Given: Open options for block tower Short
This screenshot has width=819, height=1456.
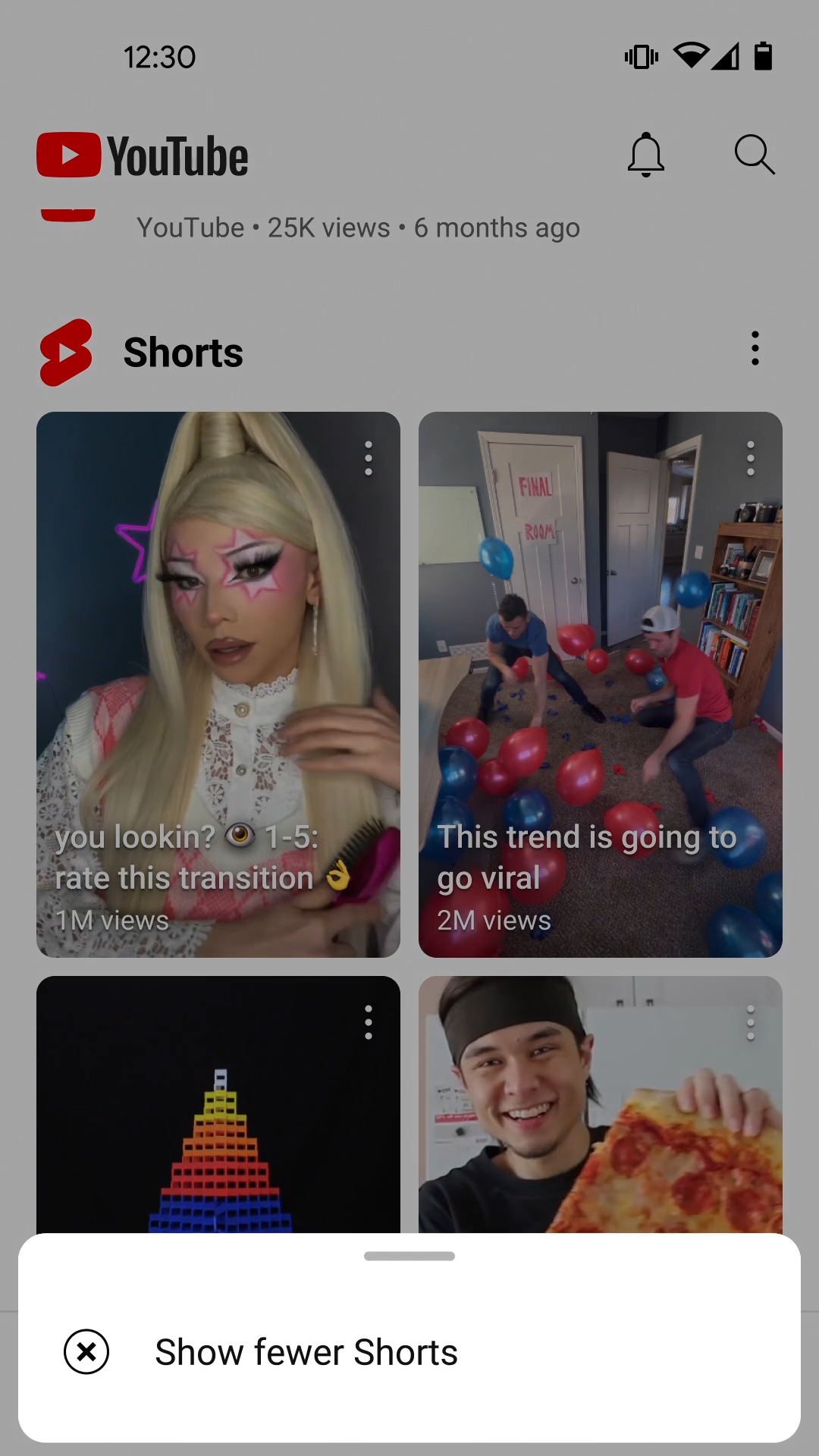Looking at the screenshot, I should coord(369,1022).
